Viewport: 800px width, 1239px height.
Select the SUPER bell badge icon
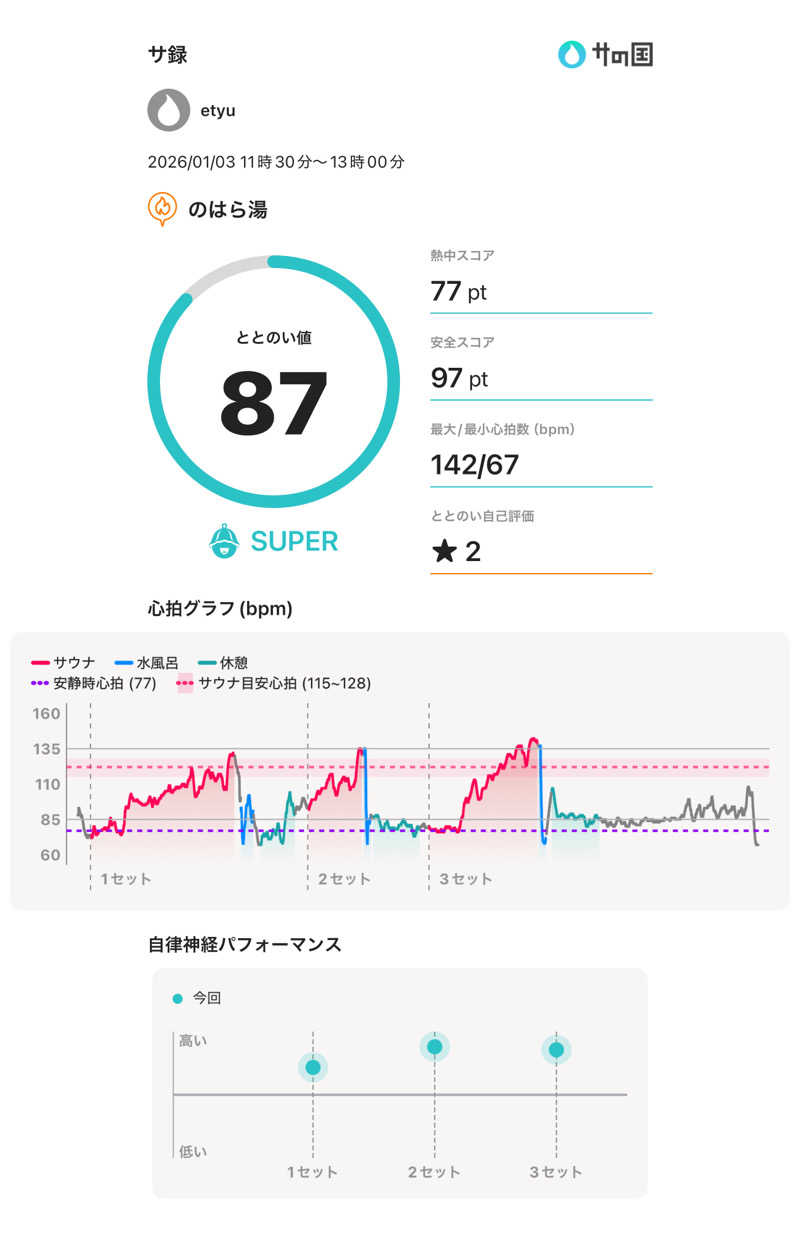click(x=224, y=541)
